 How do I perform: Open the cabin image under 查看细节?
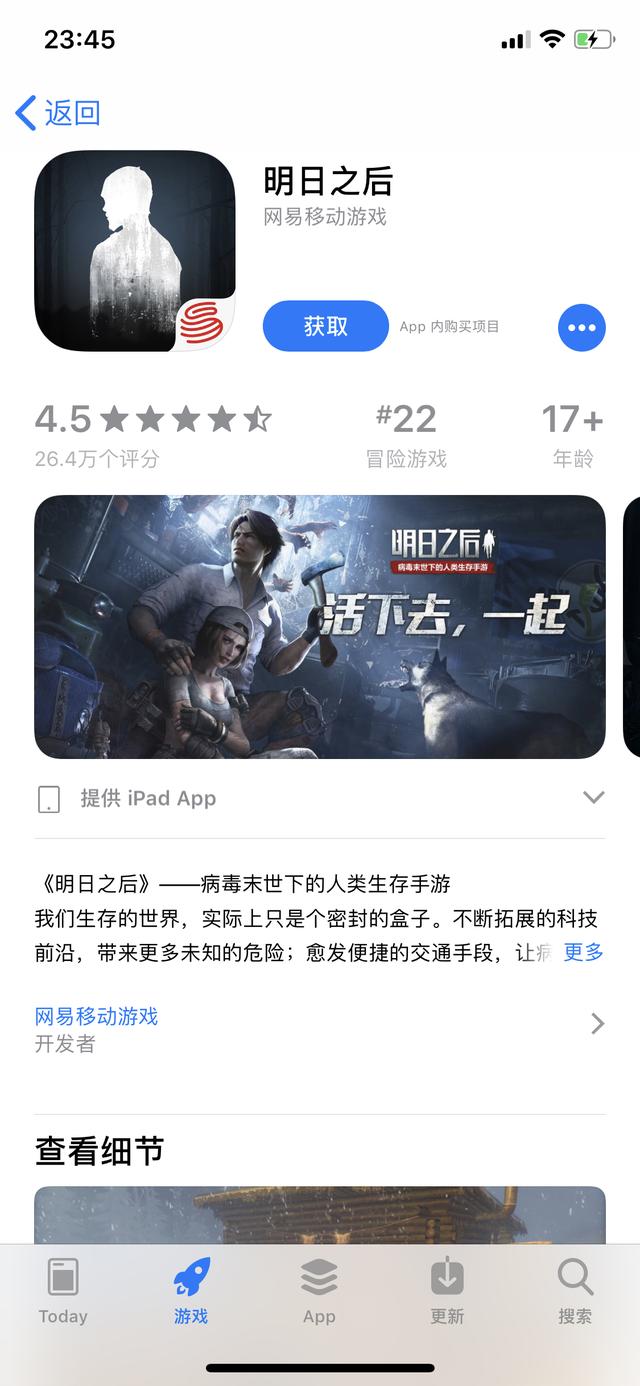click(319, 1214)
